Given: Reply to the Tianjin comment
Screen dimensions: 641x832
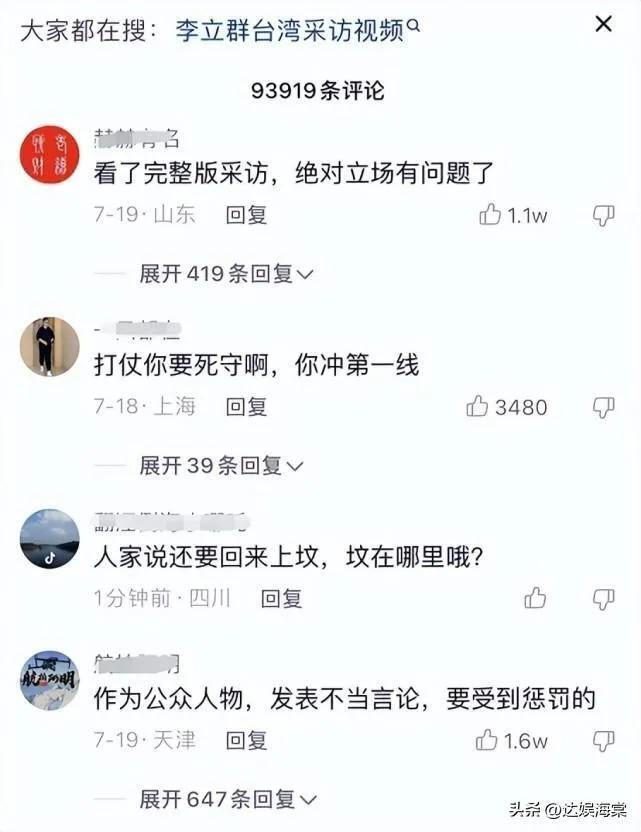Looking at the screenshot, I should click(246, 741).
